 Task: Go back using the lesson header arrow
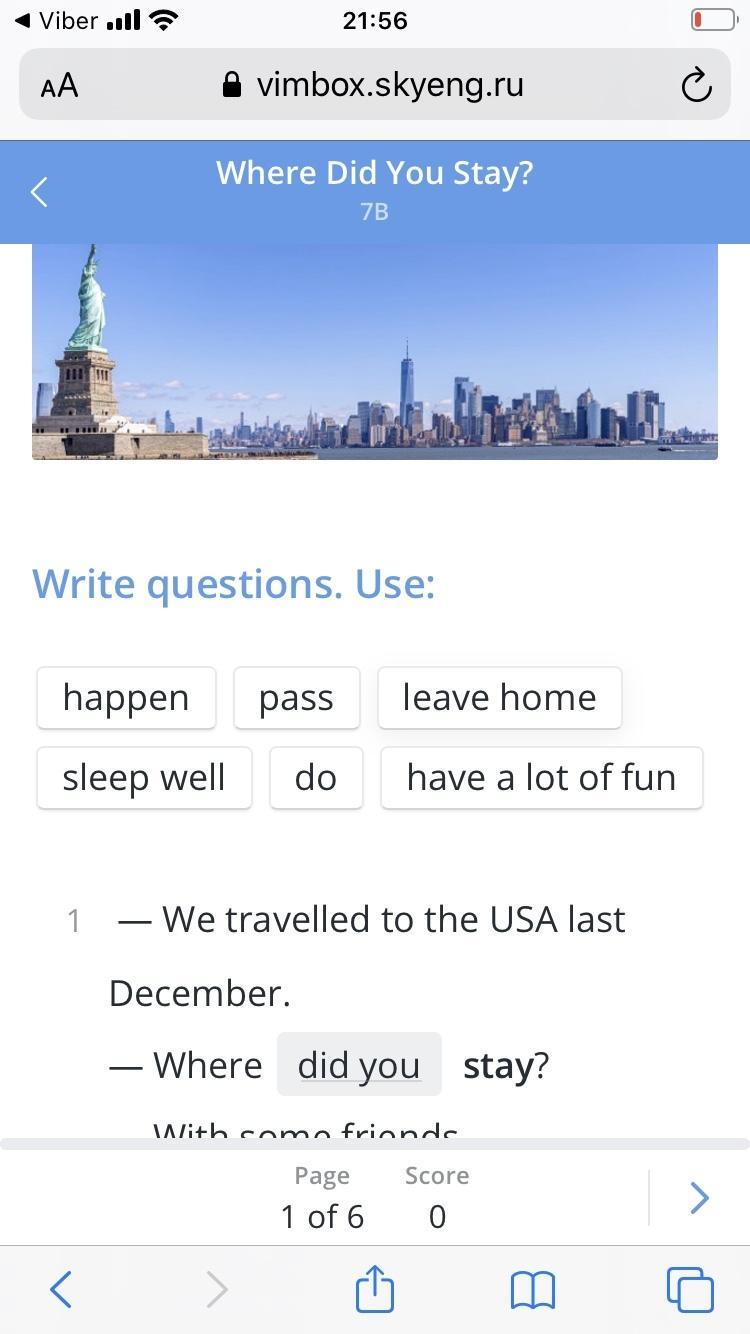tap(40, 192)
